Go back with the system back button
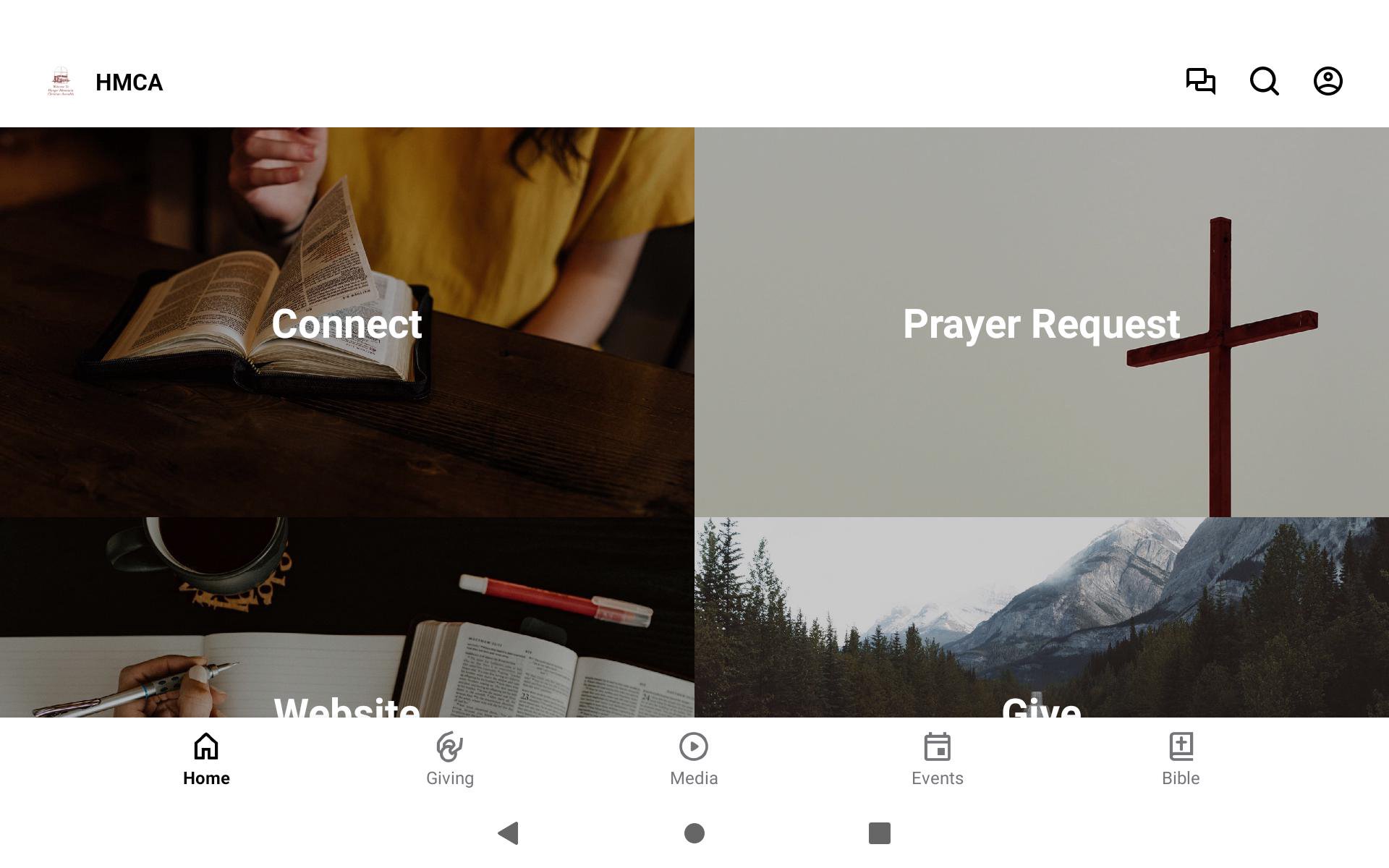 pos(509,833)
